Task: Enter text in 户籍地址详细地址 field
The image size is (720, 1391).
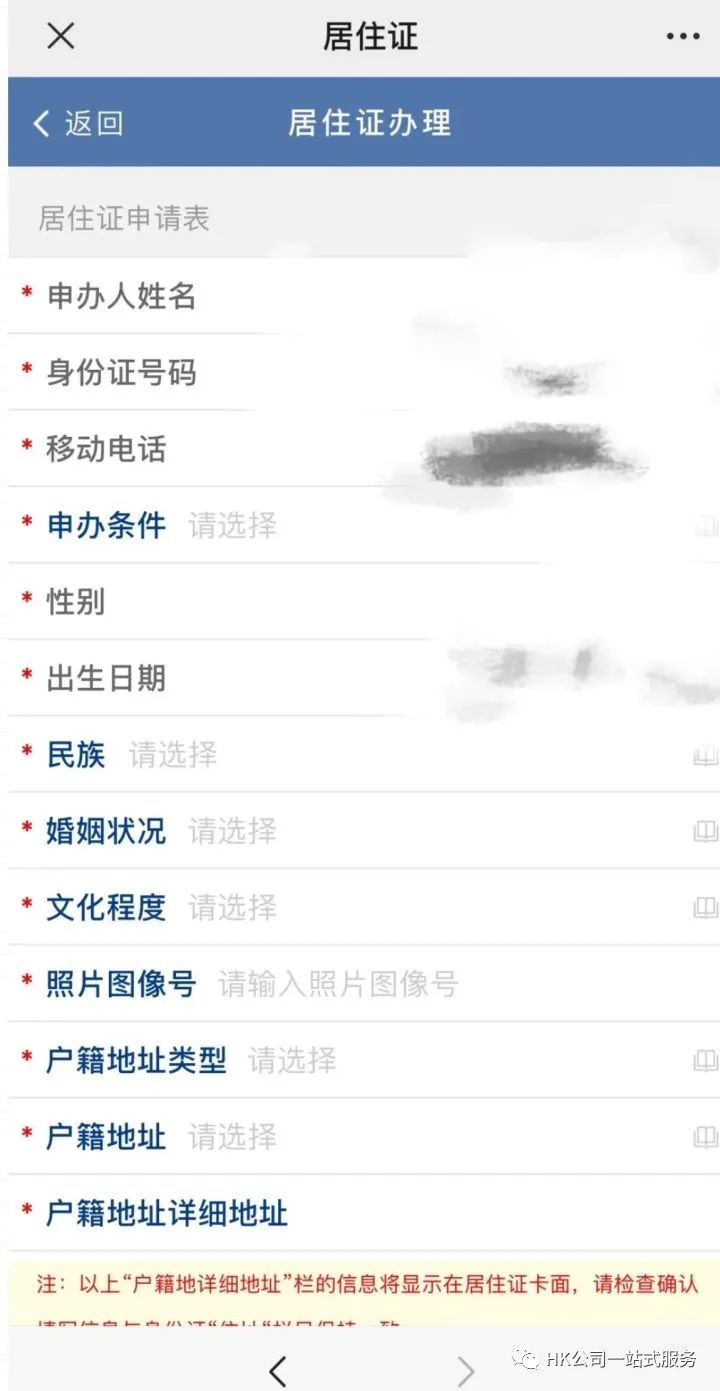Action: pos(500,1214)
